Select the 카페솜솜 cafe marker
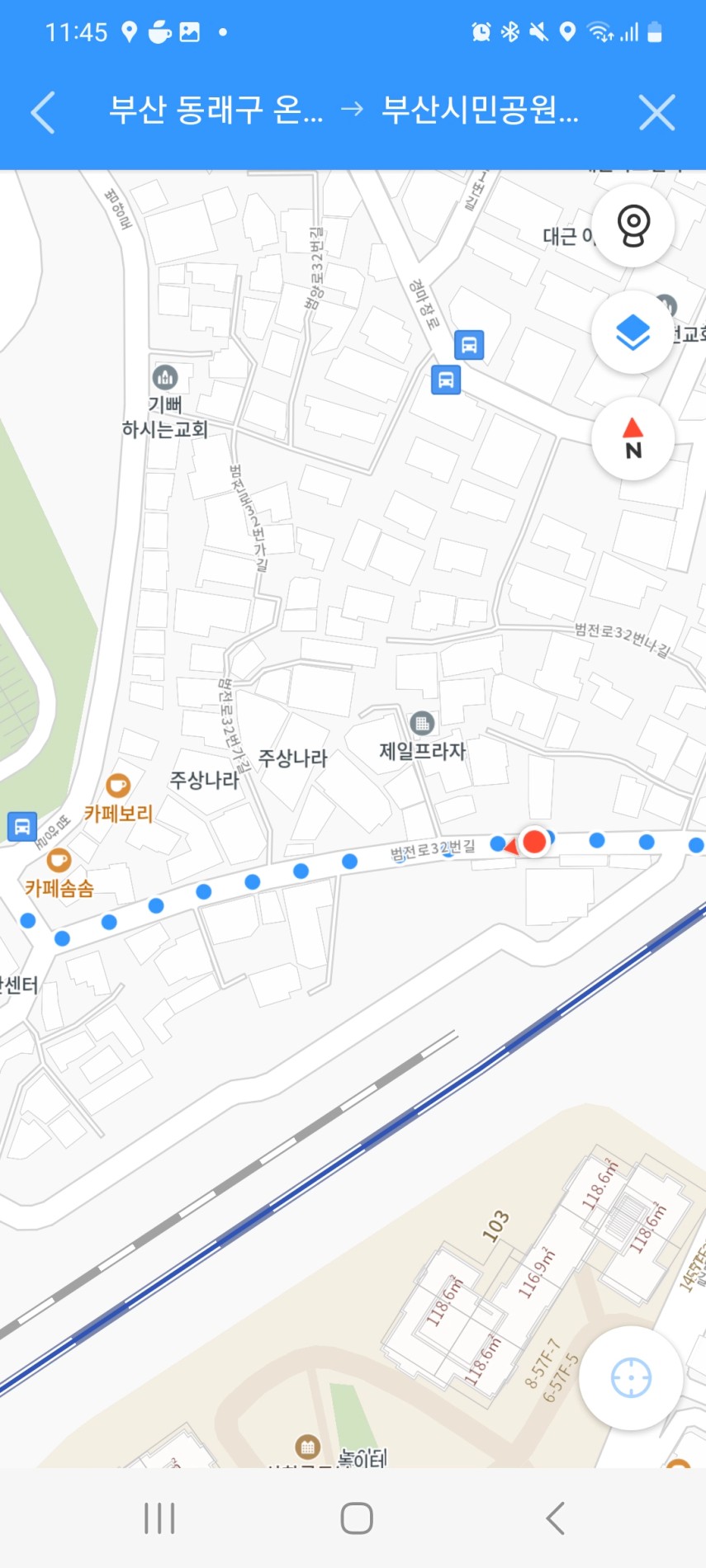Image resolution: width=706 pixels, height=1568 pixels. 58,860
